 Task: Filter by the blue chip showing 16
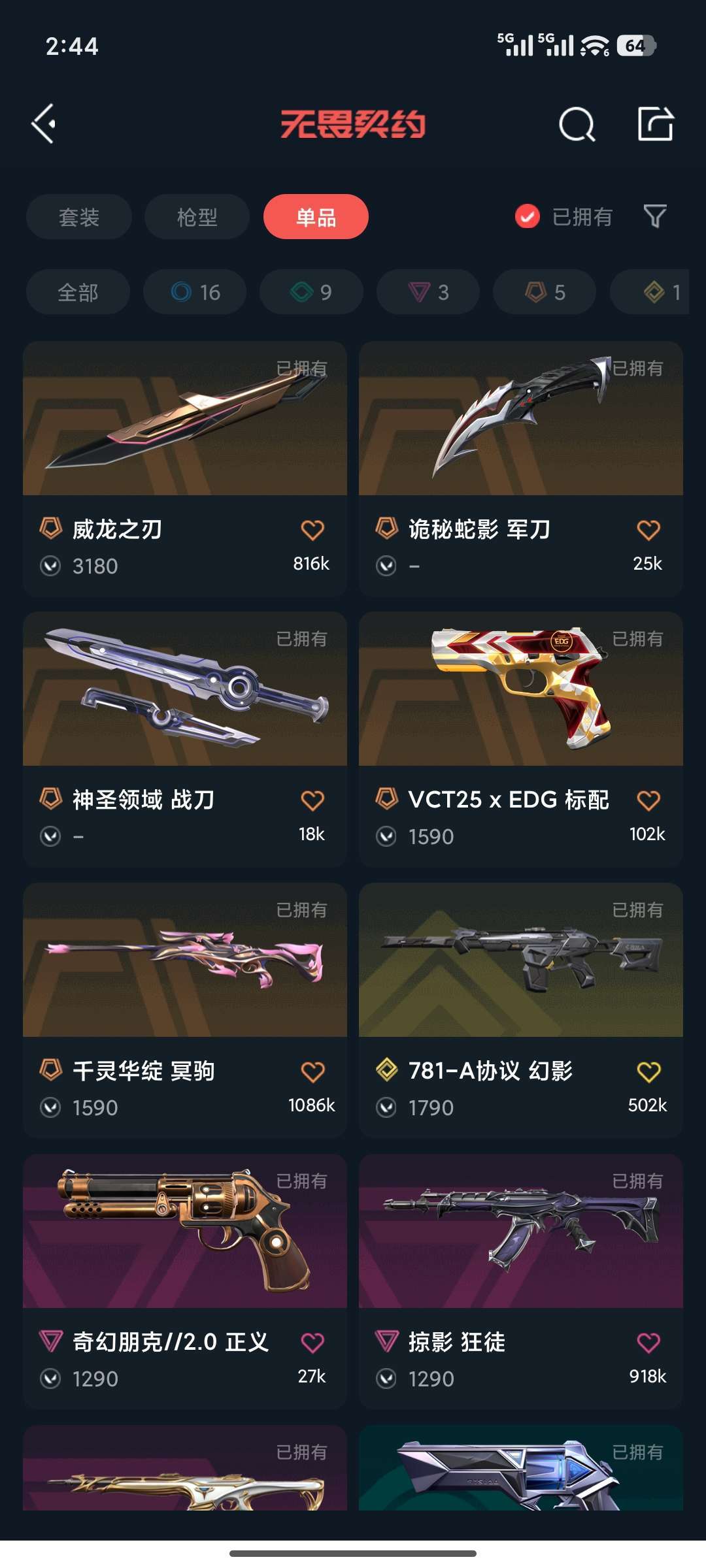coord(195,292)
